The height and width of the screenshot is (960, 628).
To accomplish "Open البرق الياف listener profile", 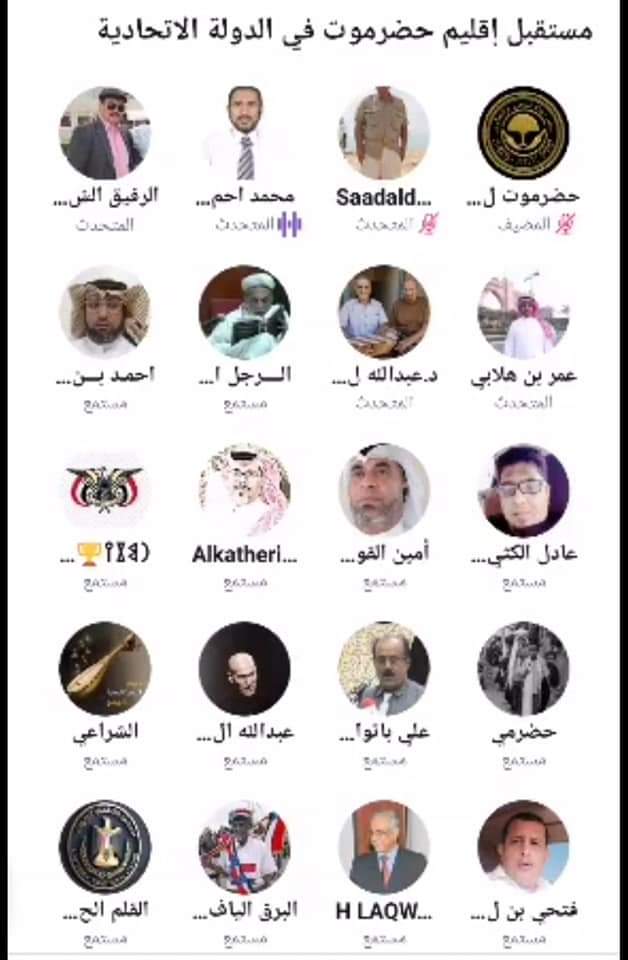I will tap(245, 846).
